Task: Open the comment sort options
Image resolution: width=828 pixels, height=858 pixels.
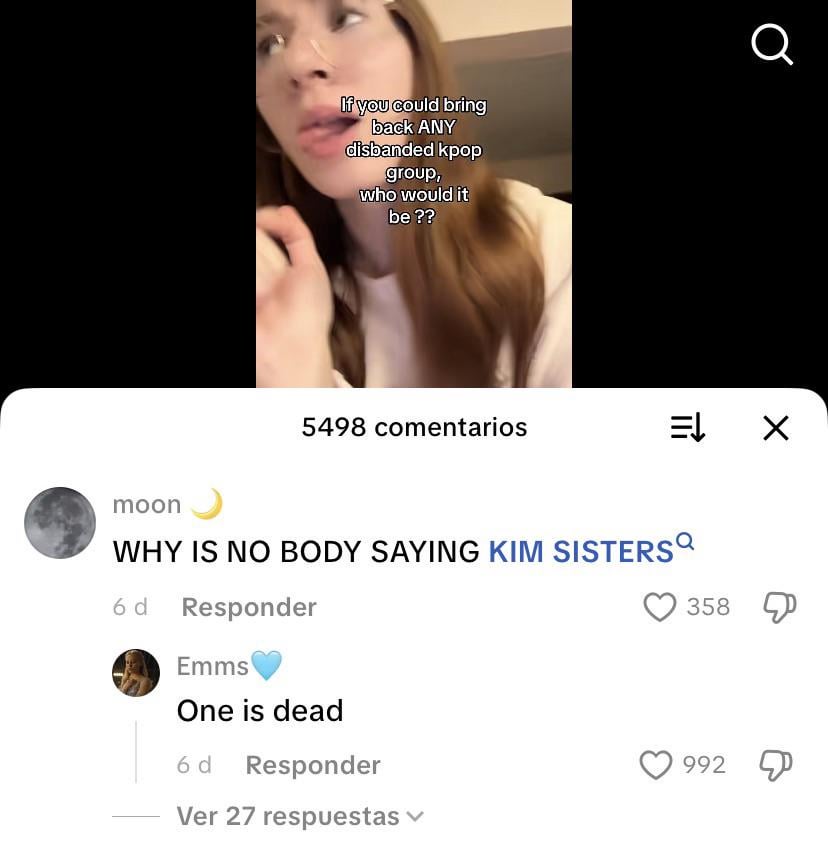Action: 687,428
